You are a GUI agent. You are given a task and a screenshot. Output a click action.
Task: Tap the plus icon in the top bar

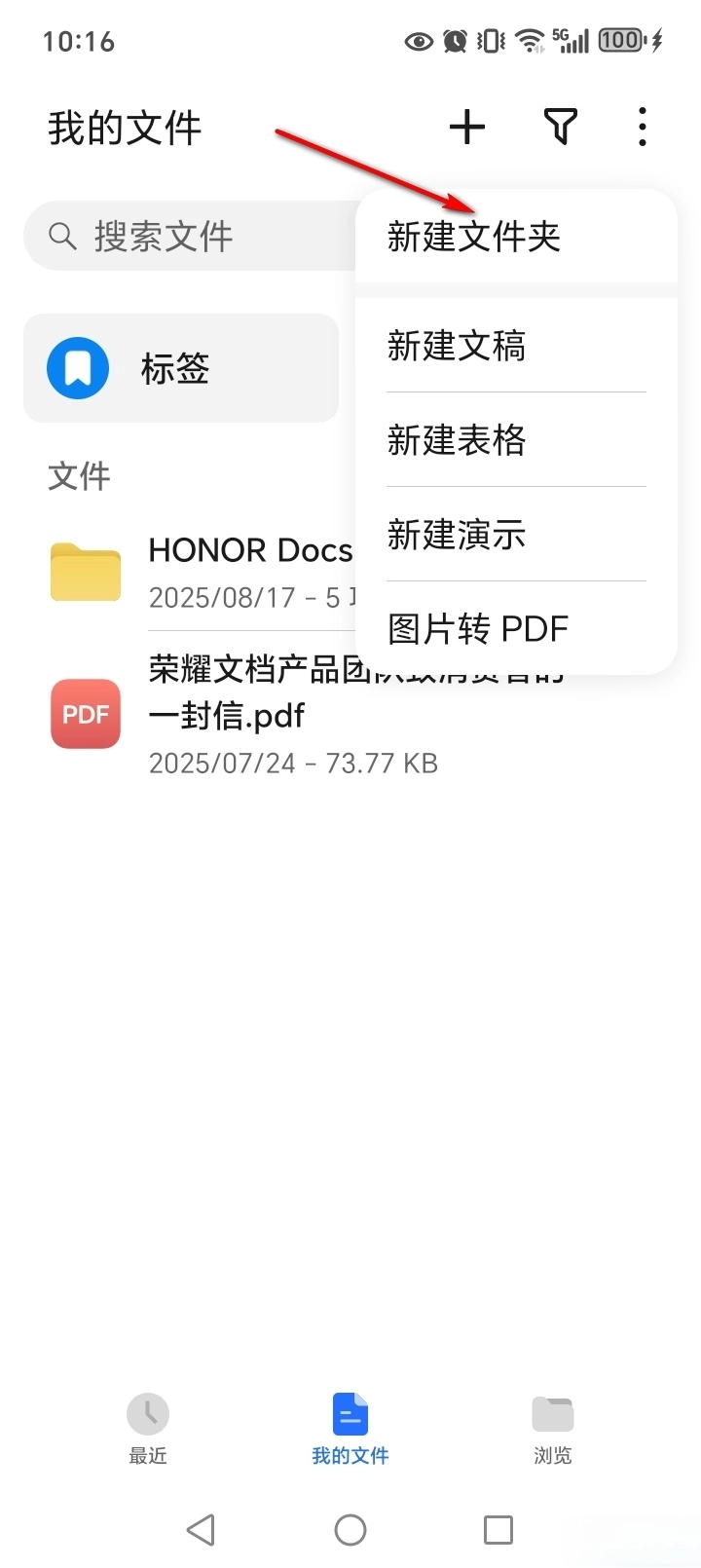point(467,127)
